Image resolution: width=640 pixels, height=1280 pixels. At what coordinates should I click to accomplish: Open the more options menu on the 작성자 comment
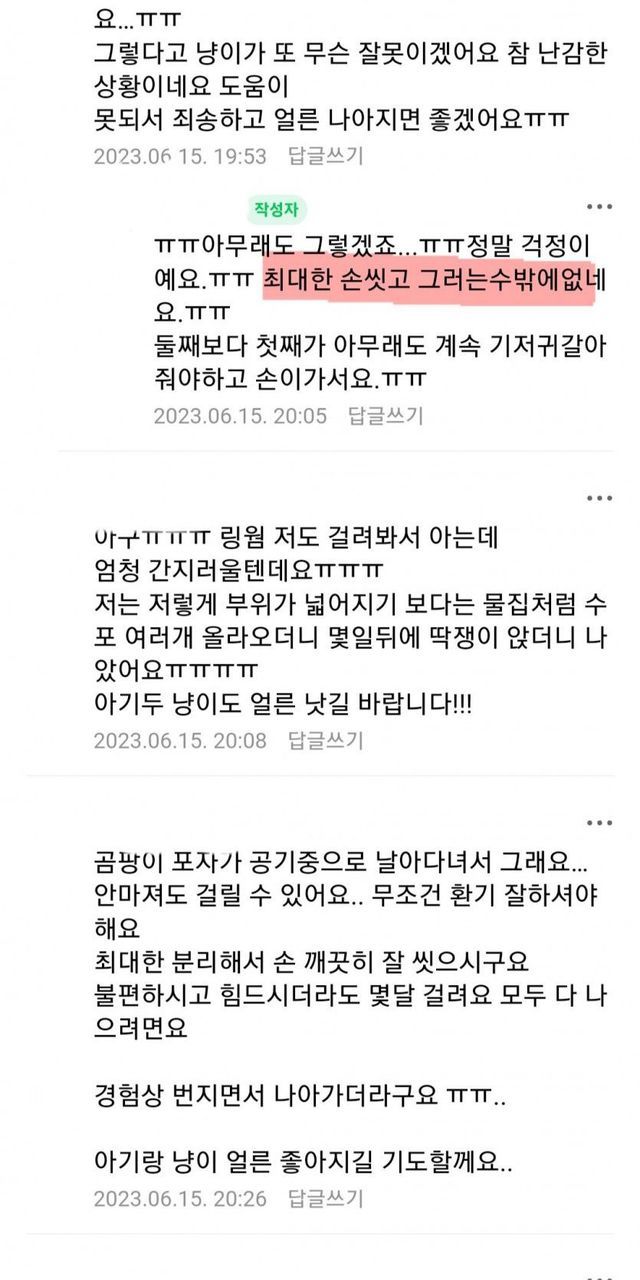pos(599,207)
